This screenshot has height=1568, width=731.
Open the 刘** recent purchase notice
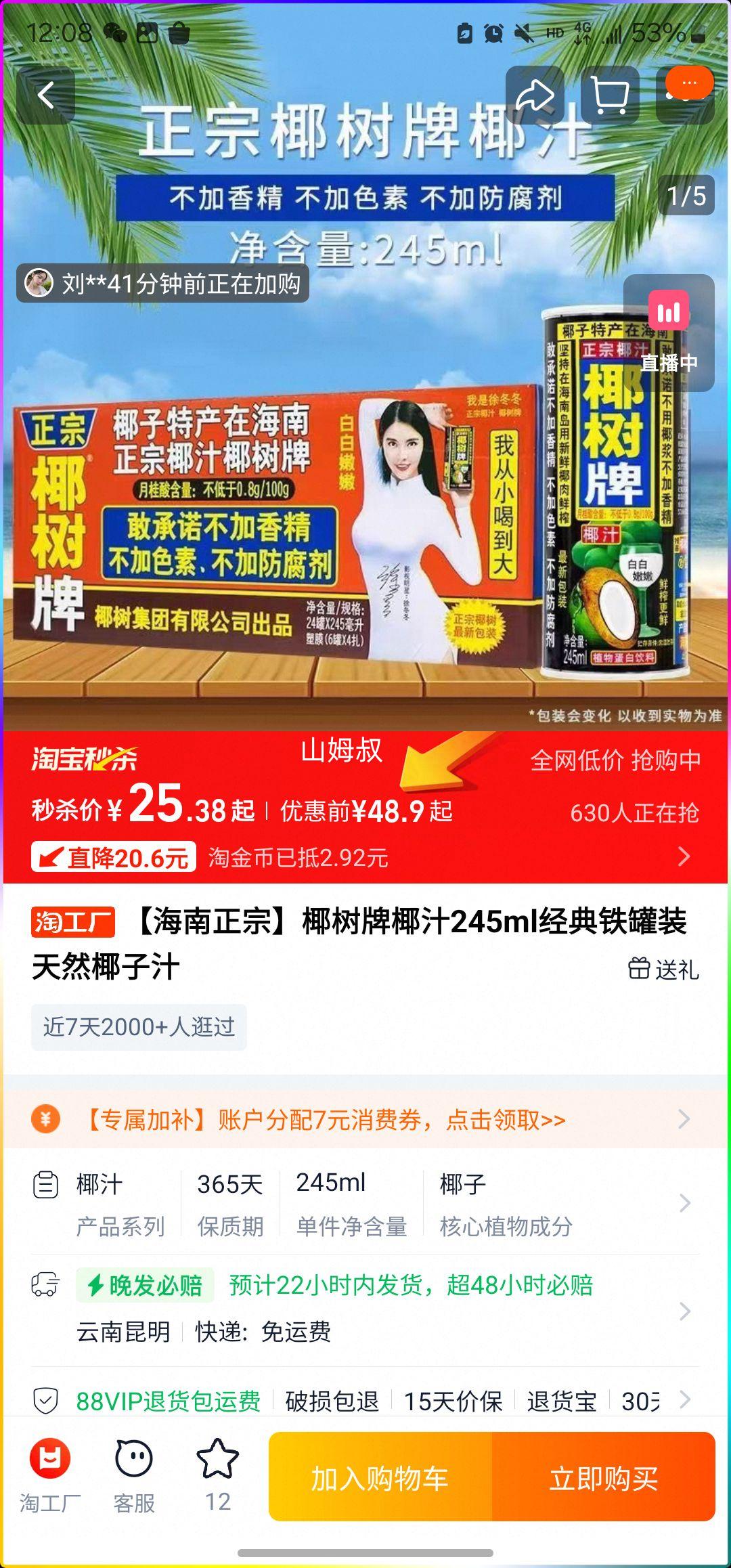point(163,283)
